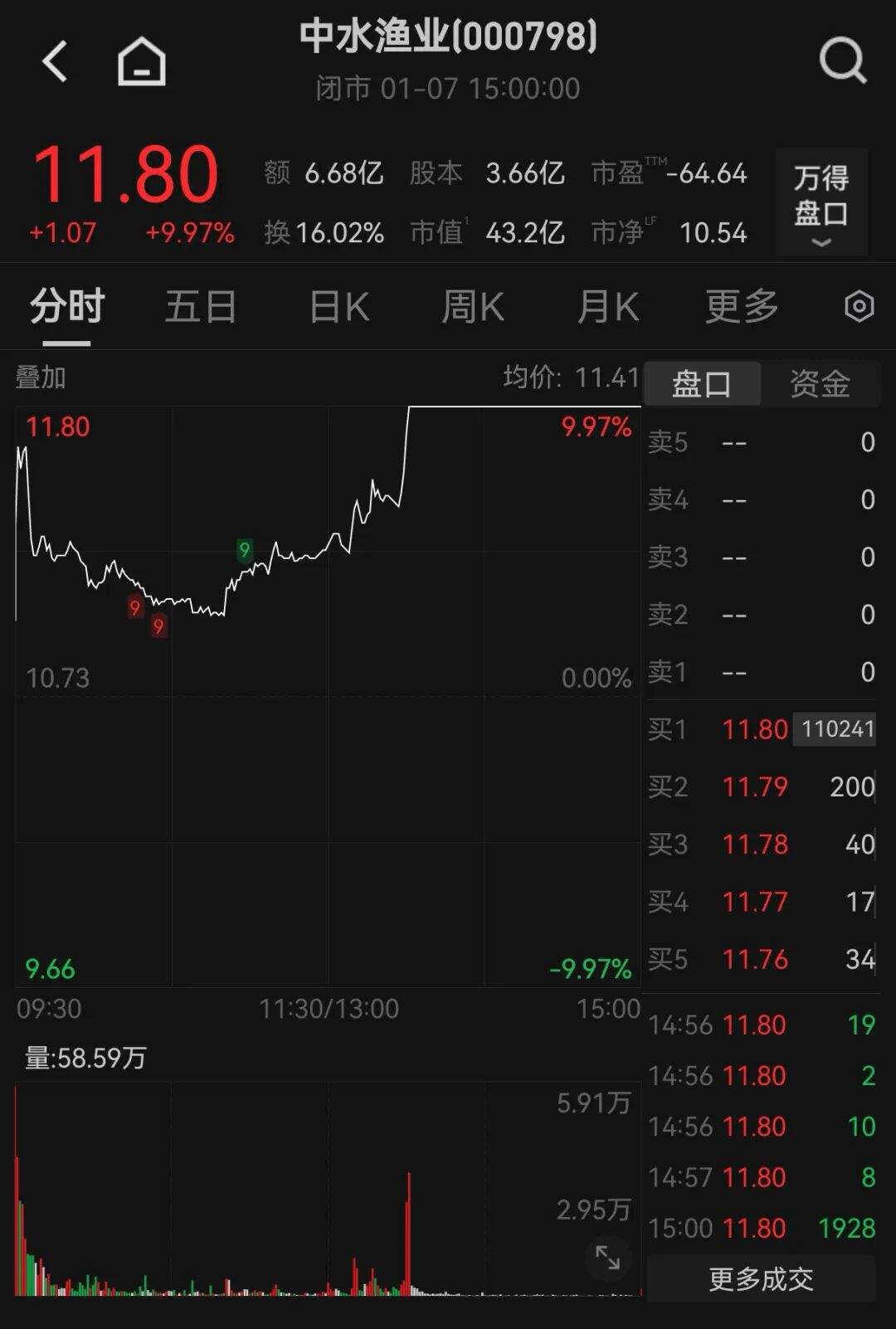Expand volume chart to fullscreen with arrows icon
Screen dimensions: 896x1329
point(608,1259)
